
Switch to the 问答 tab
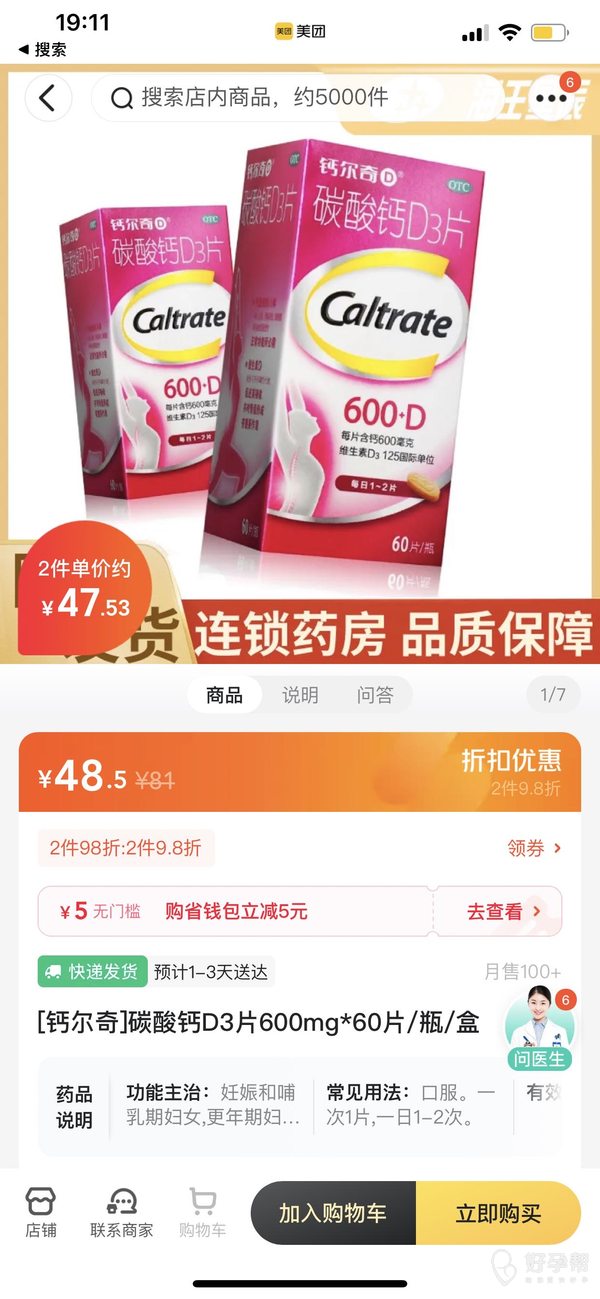(375, 695)
